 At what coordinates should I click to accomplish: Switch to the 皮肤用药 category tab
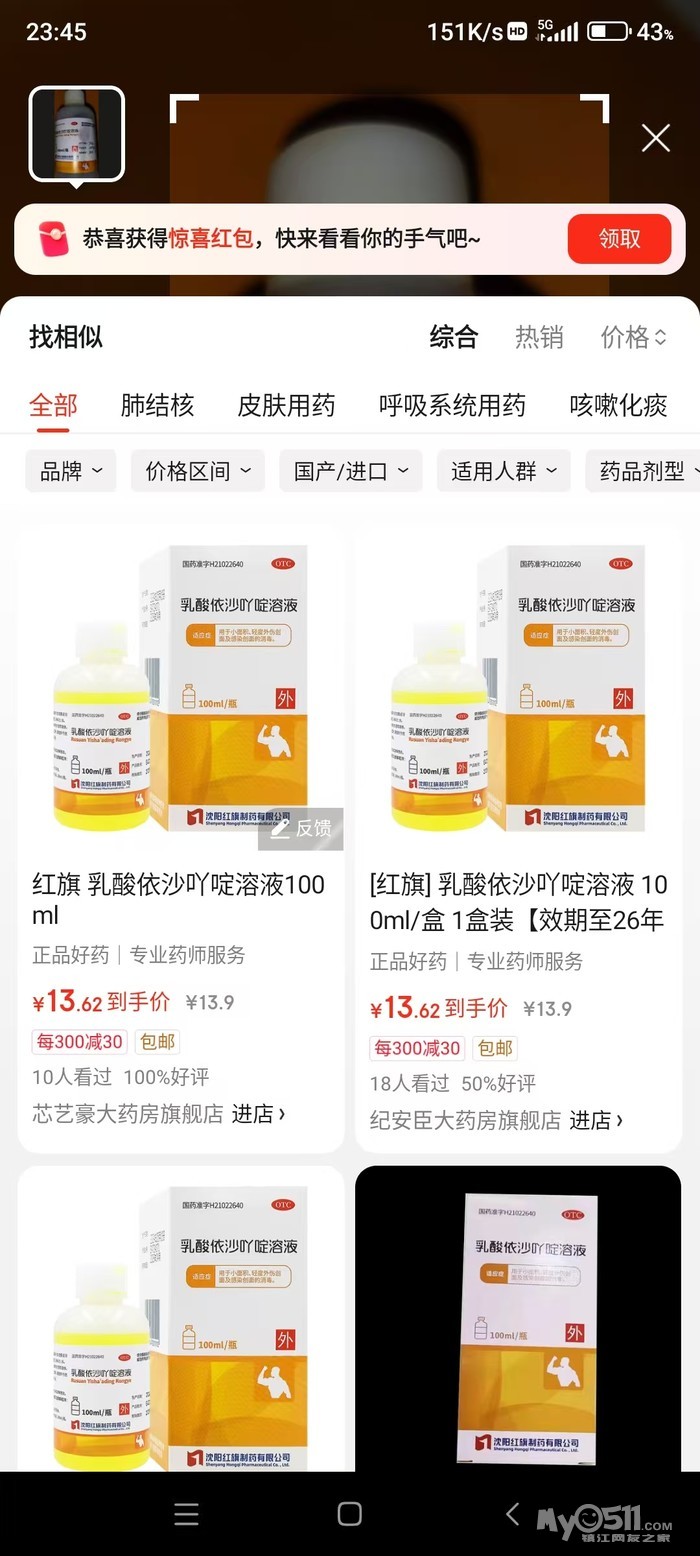tap(286, 405)
